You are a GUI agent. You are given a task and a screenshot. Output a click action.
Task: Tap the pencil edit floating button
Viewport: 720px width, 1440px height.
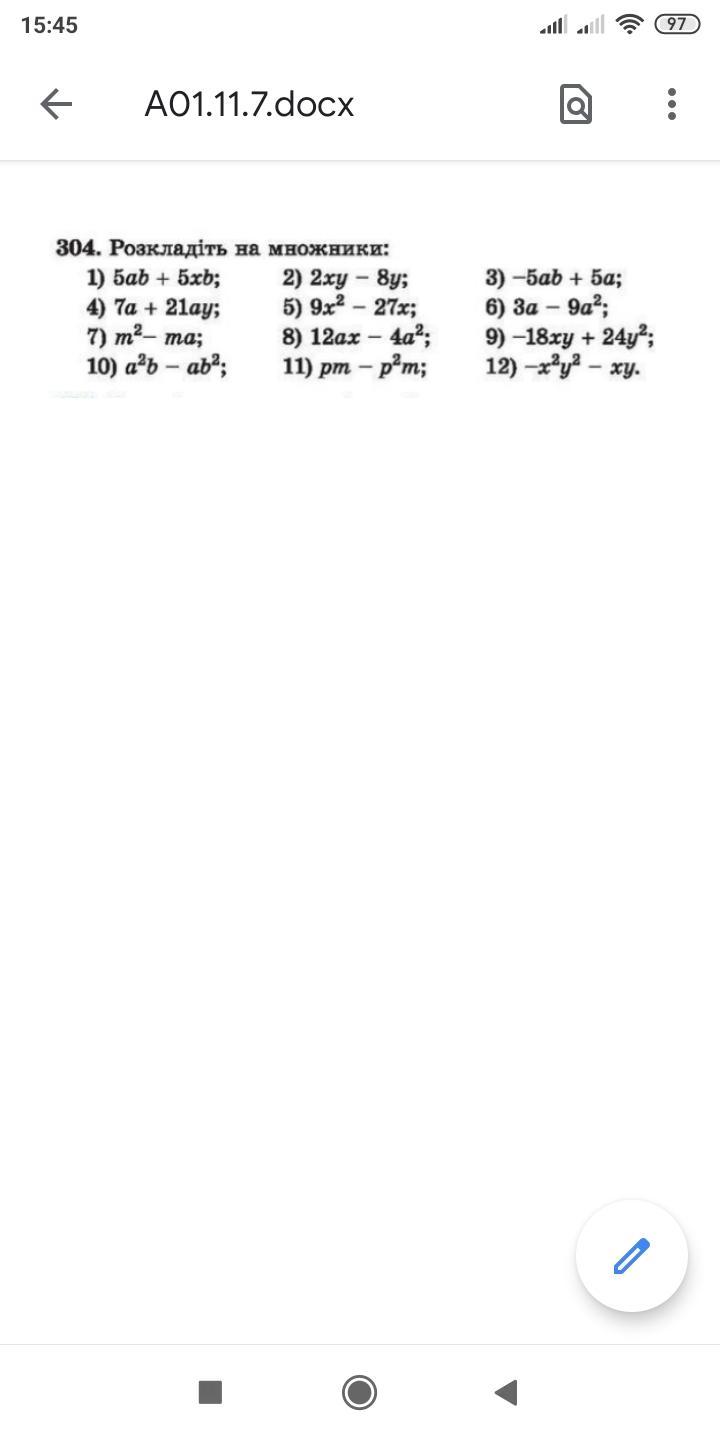click(632, 1256)
